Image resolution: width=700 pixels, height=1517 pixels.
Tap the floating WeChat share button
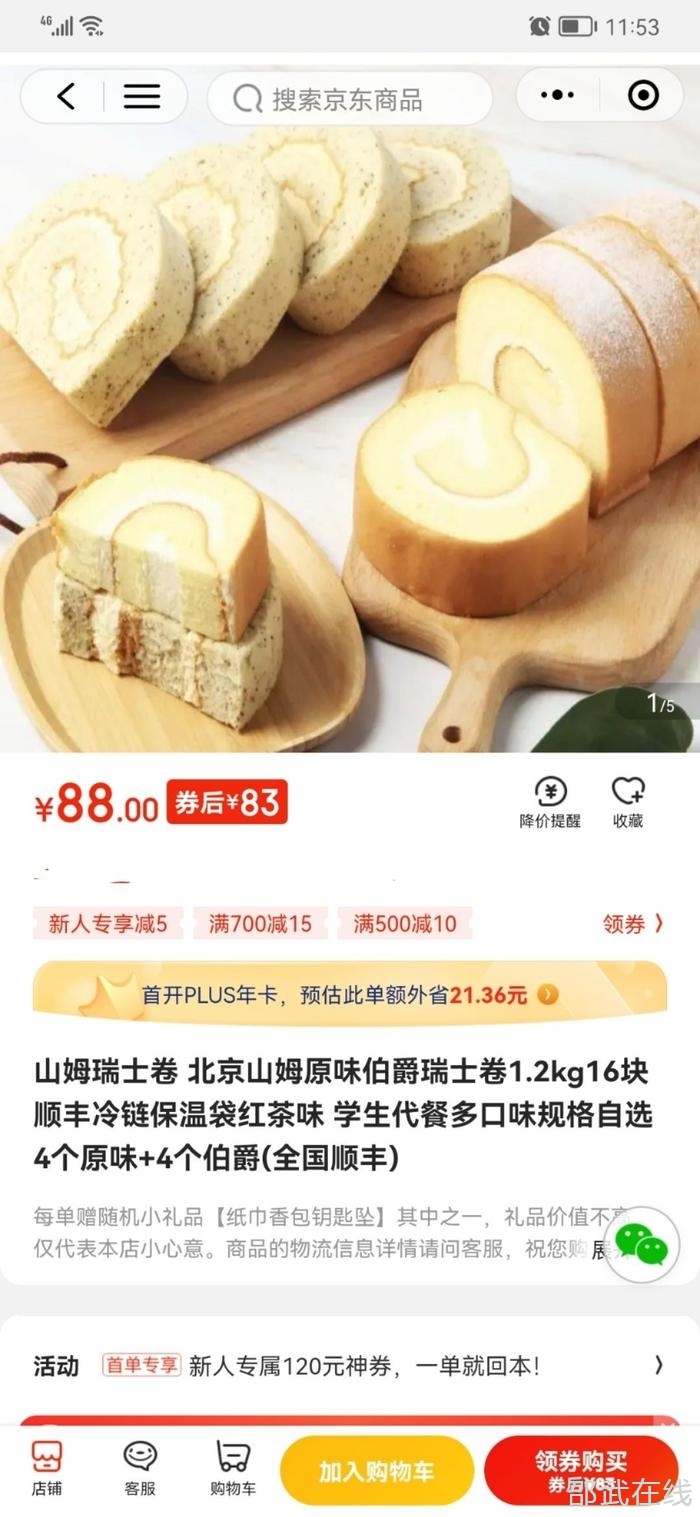coord(641,1244)
